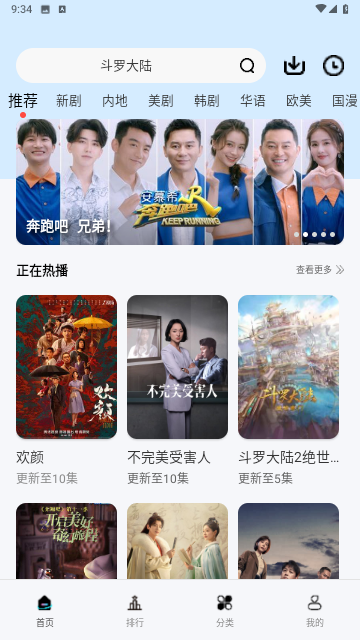
Task: Switch to the 新剧 tab
Action: tap(69, 101)
